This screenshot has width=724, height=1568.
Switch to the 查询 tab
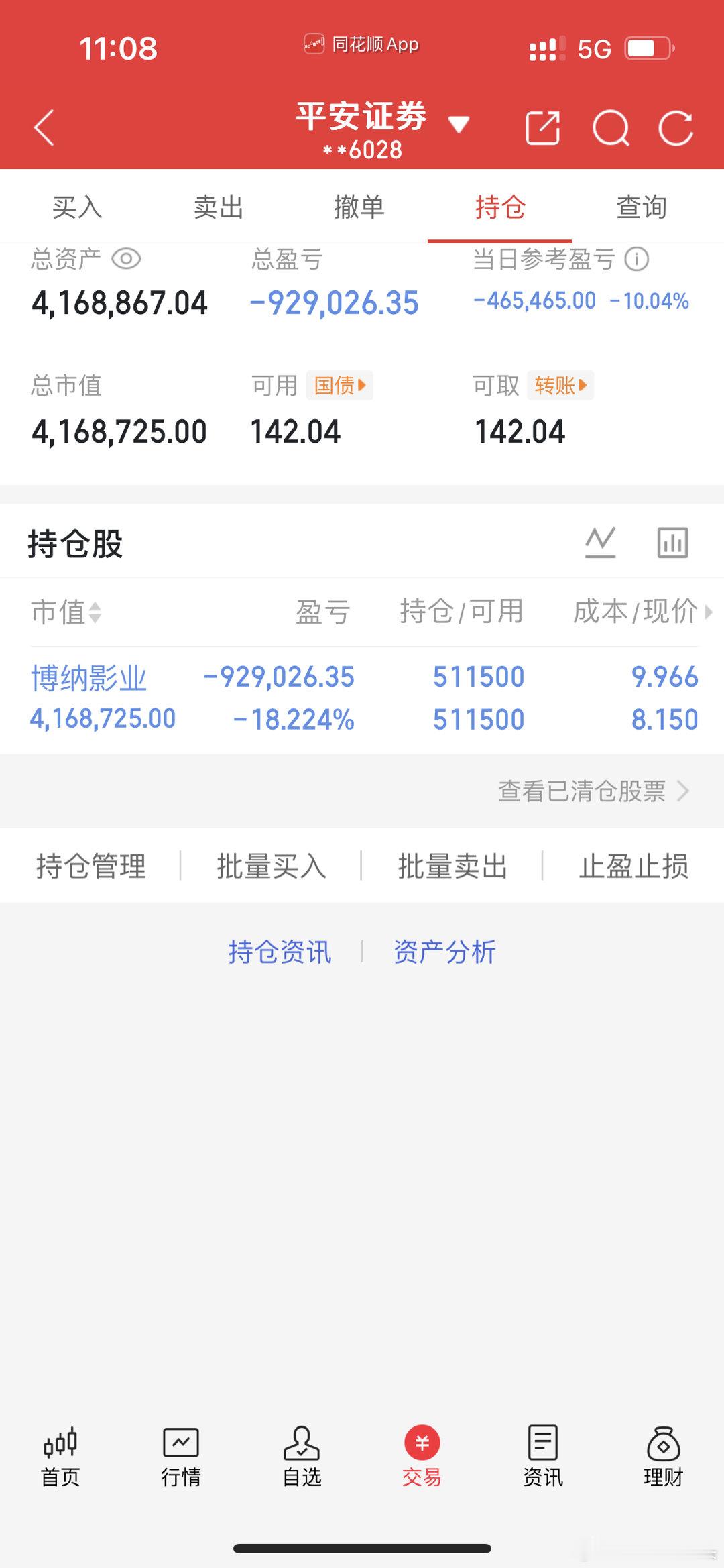pyautogui.click(x=642, y=207)
